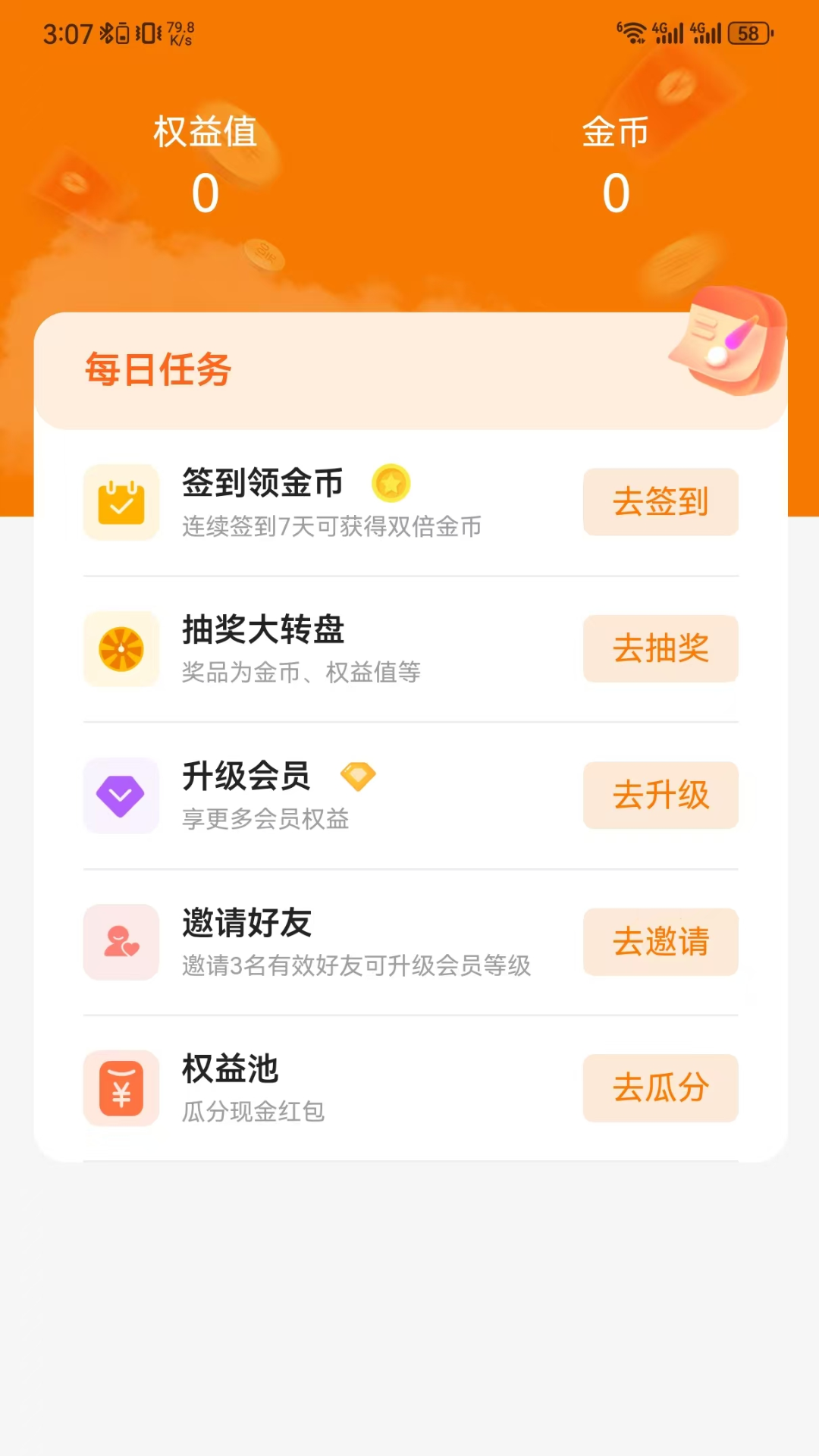Click the 每日任务 section title
The height and width of the screenshot is (1456, 819).
pyautogui.click(x=156, y=370)
